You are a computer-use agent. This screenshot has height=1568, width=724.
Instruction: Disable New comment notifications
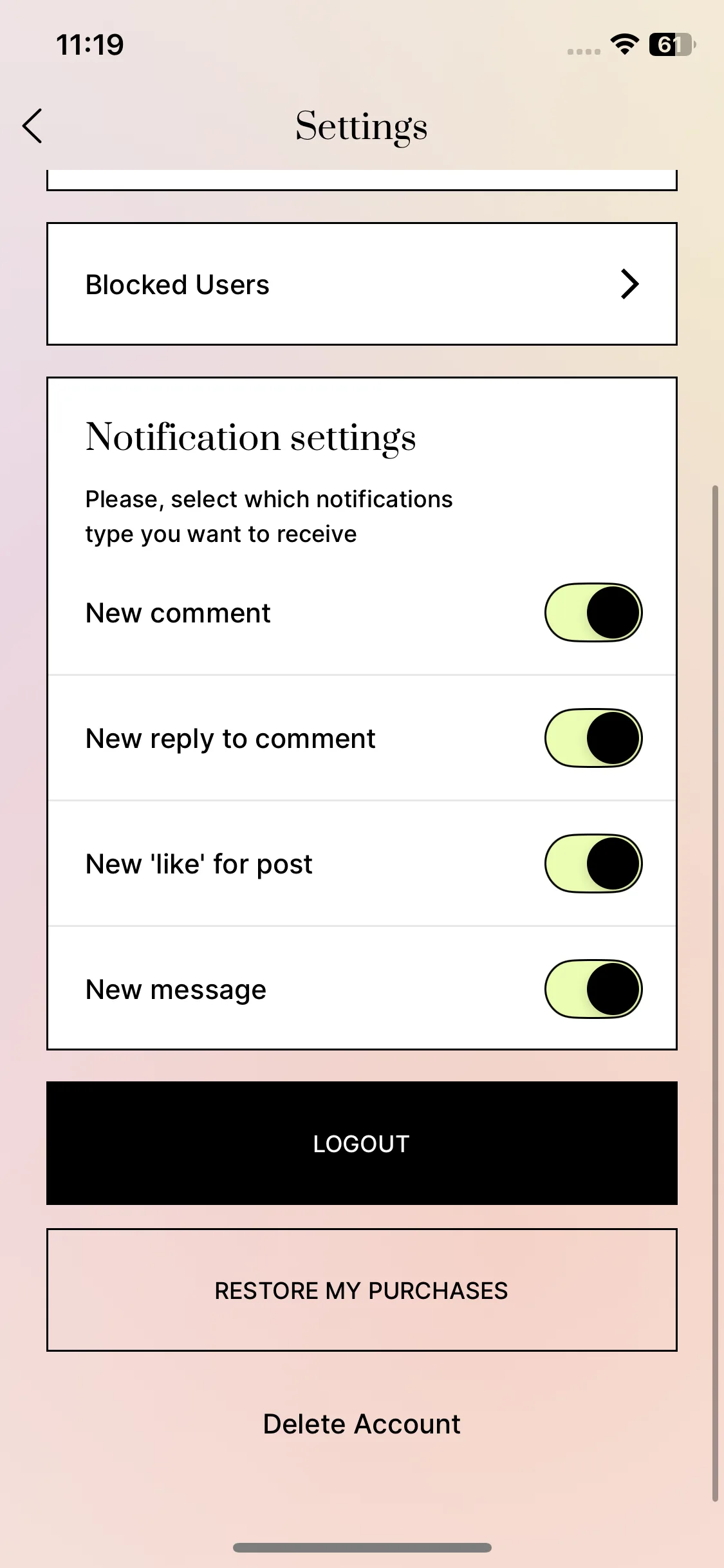(593, 612)
